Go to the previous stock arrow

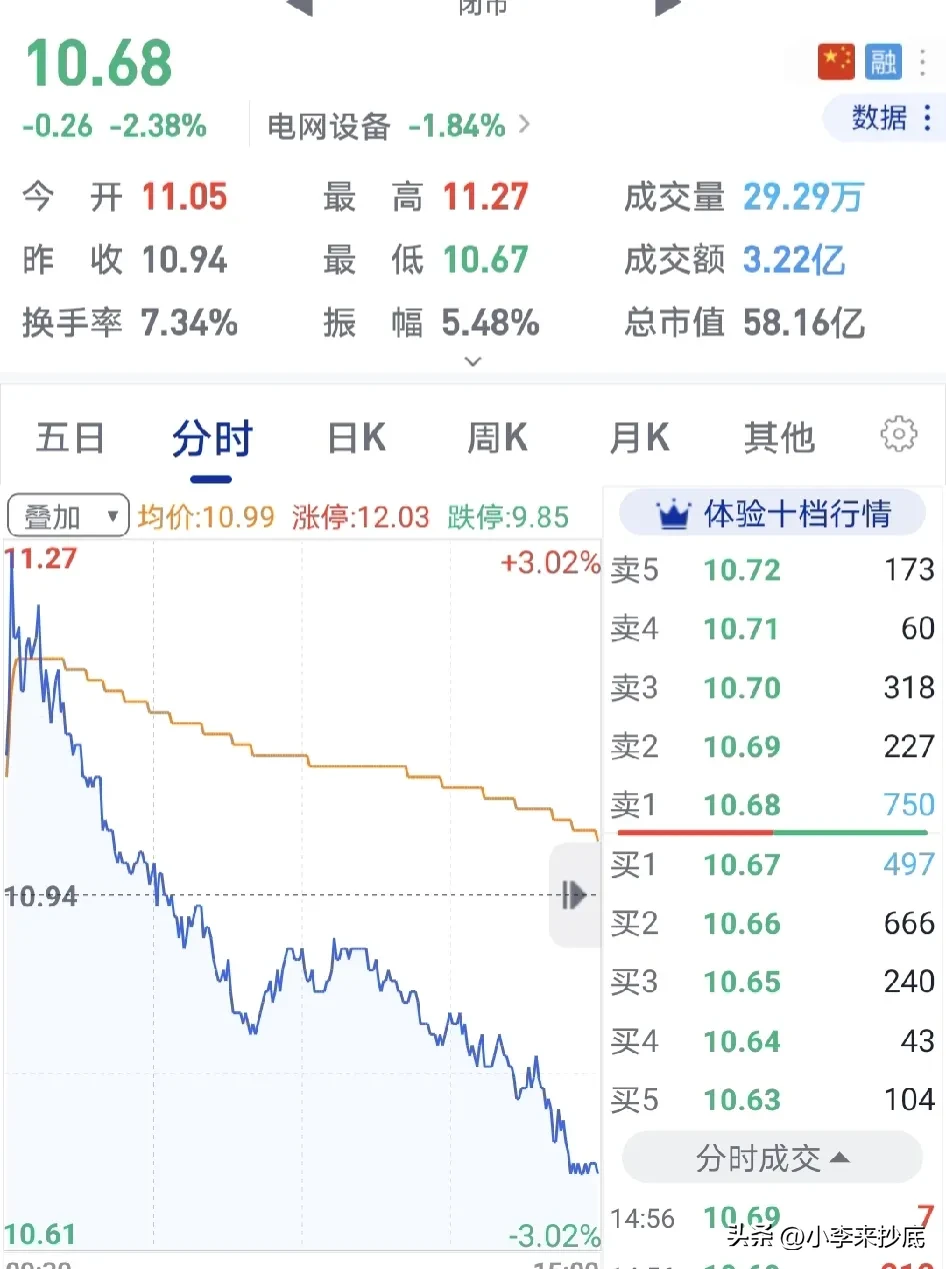coord(298,7)
